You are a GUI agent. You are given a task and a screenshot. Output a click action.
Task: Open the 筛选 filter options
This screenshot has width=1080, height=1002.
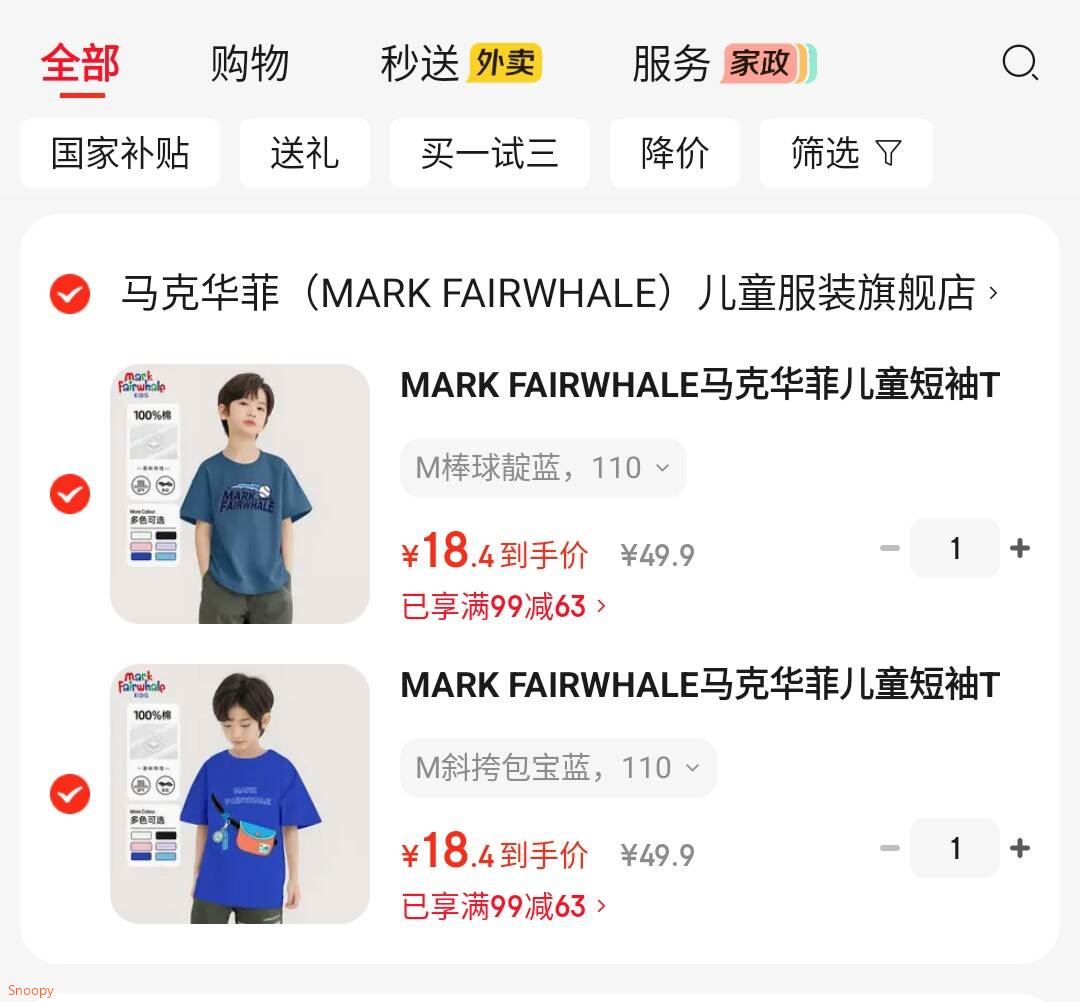pyautogui.click(x=846, y=153)
